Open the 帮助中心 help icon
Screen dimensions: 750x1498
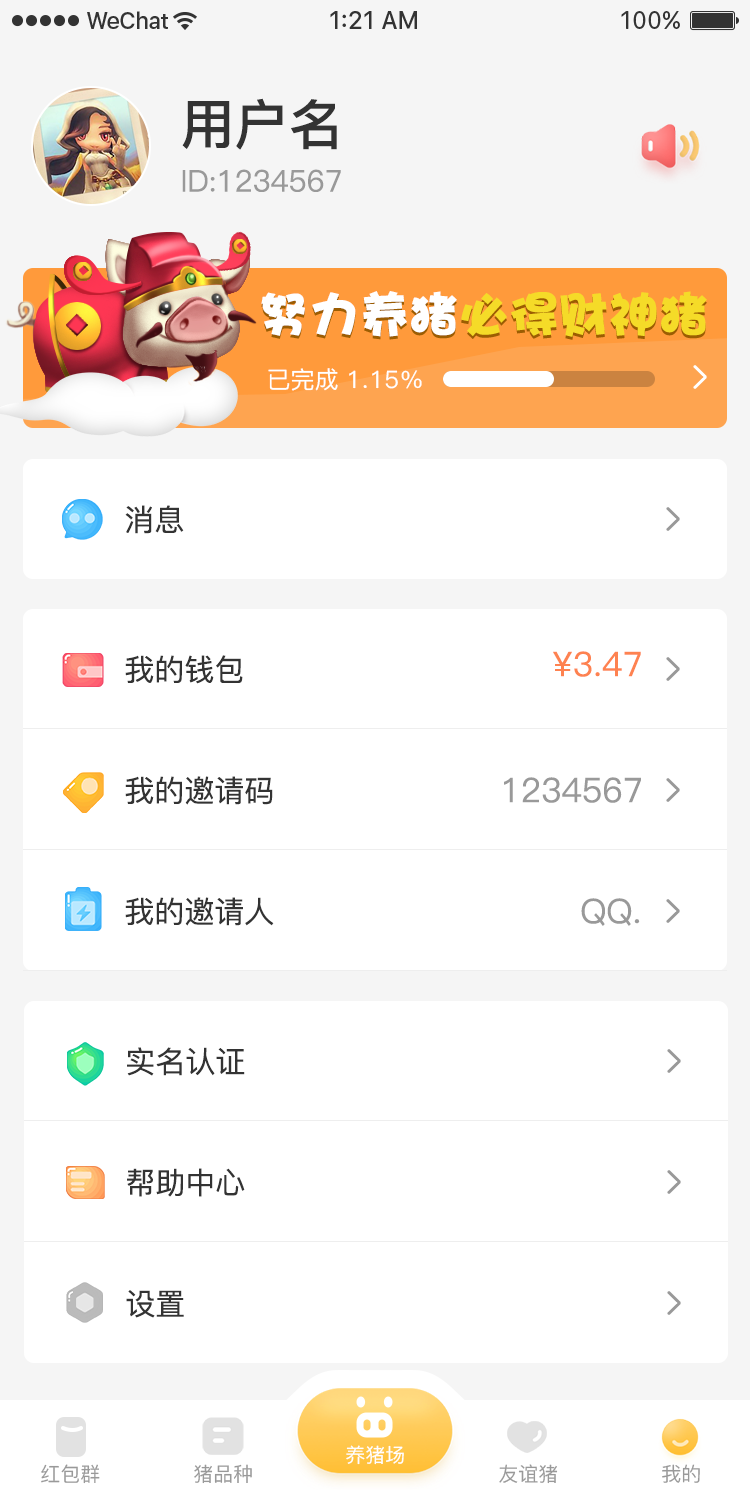click(83, 1183)
